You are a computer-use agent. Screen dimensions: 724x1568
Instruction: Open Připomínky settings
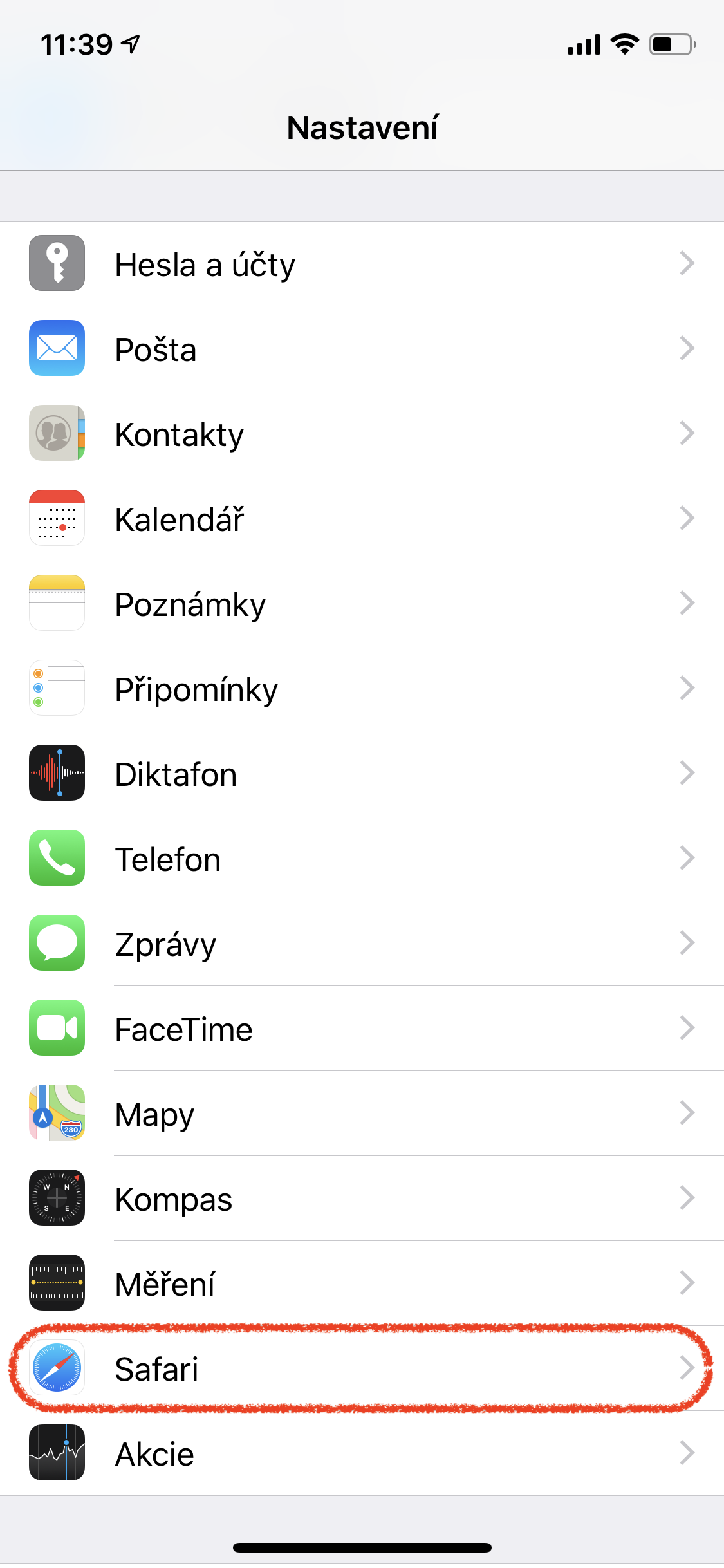[360, 688]
